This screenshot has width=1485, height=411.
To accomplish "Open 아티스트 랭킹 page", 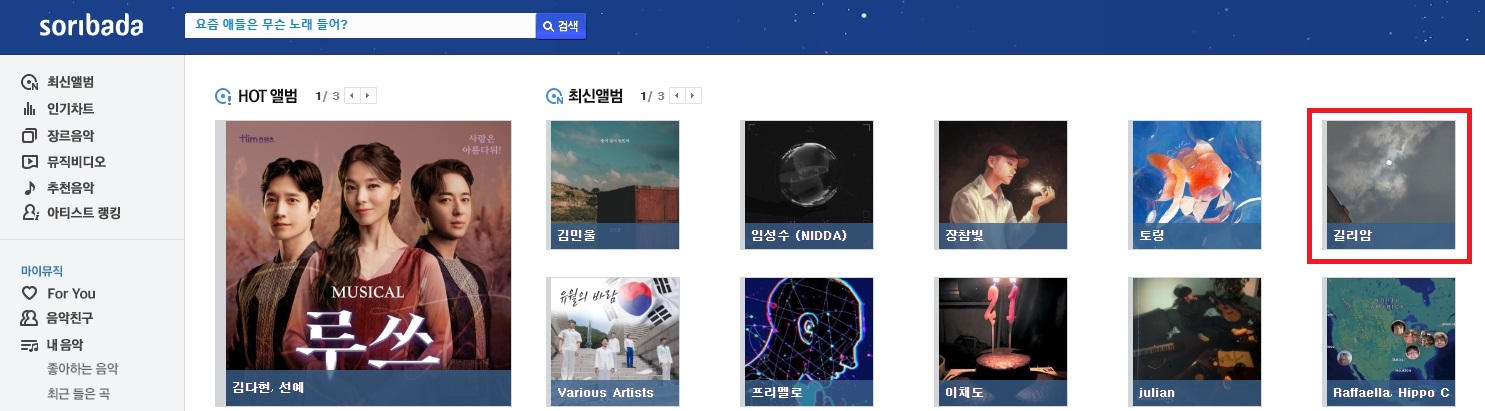I will click(84, 213).
